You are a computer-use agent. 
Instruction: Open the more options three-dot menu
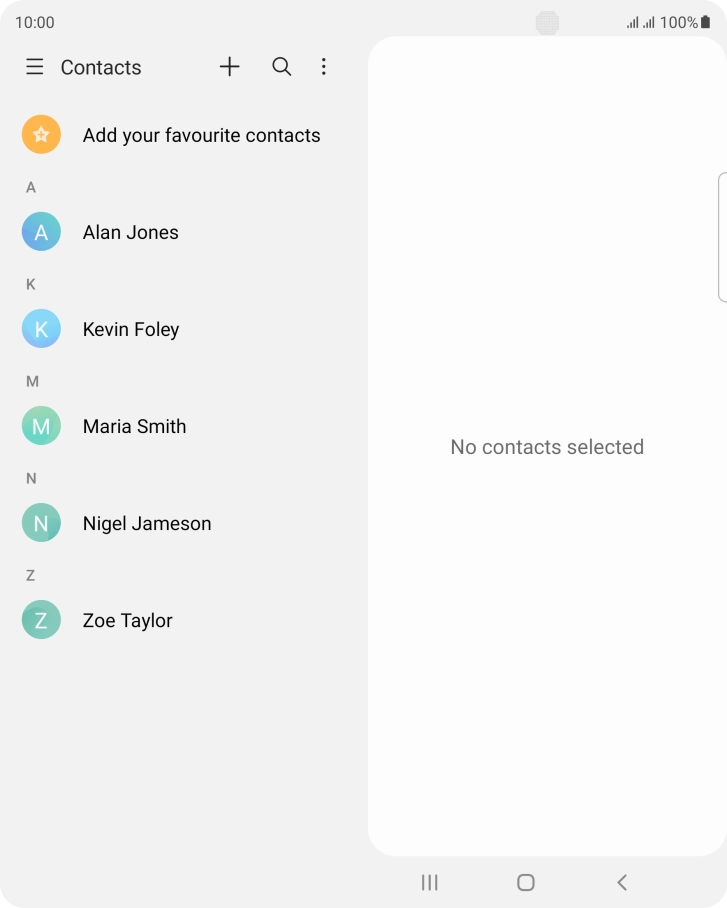[x=323, y=67]
